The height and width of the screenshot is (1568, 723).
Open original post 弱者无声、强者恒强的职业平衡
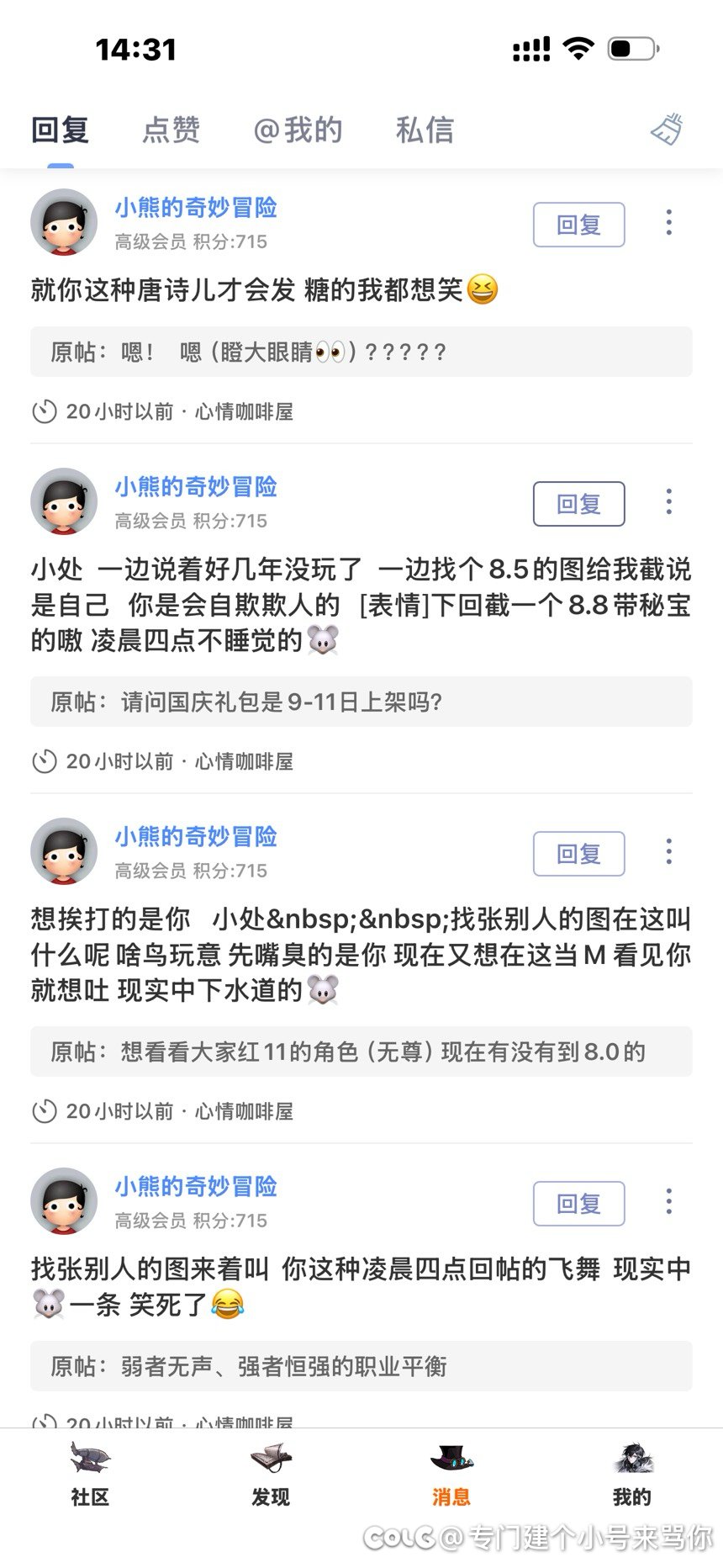[x=361, y=1366]
